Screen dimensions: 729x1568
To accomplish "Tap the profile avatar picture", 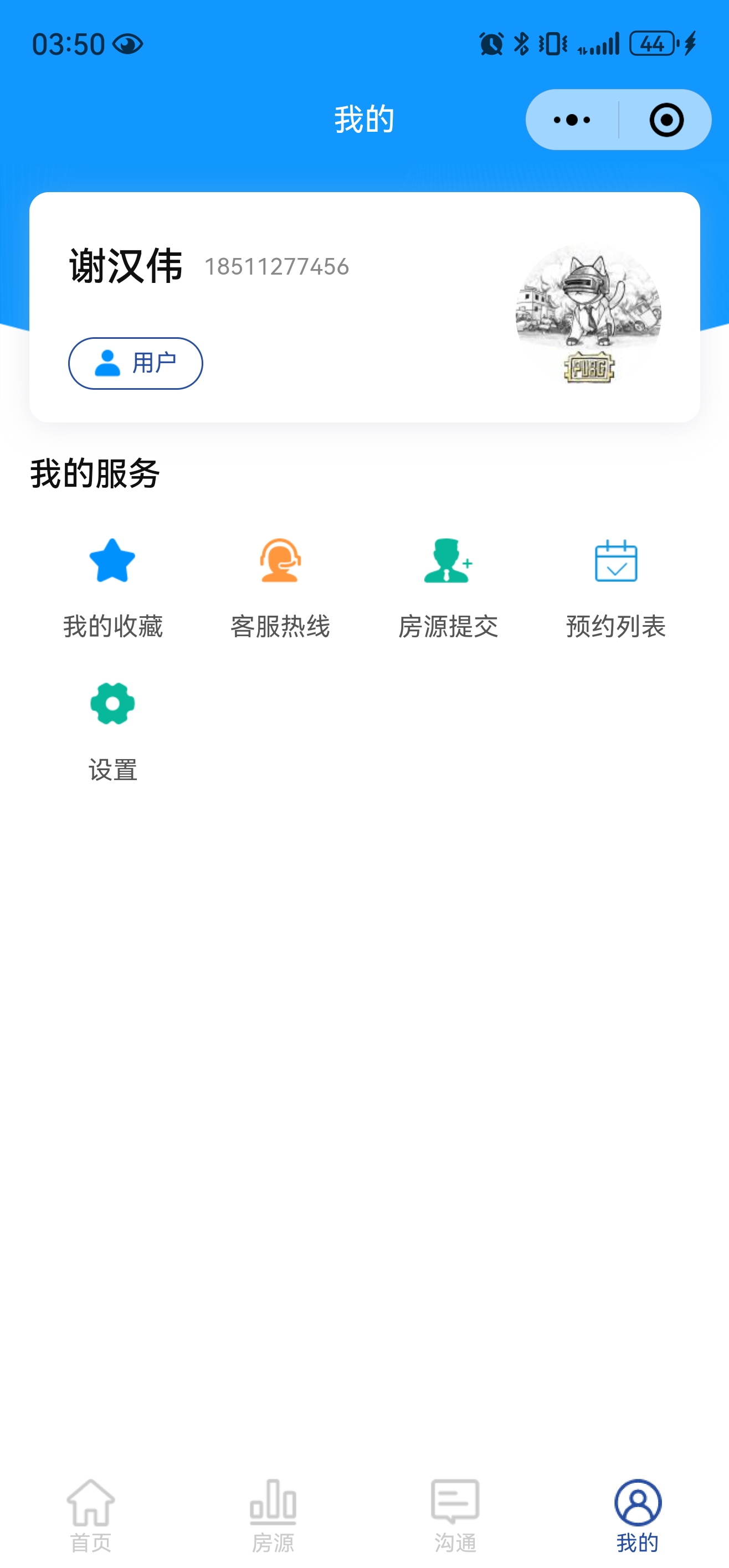I will [x=588, y=314].
